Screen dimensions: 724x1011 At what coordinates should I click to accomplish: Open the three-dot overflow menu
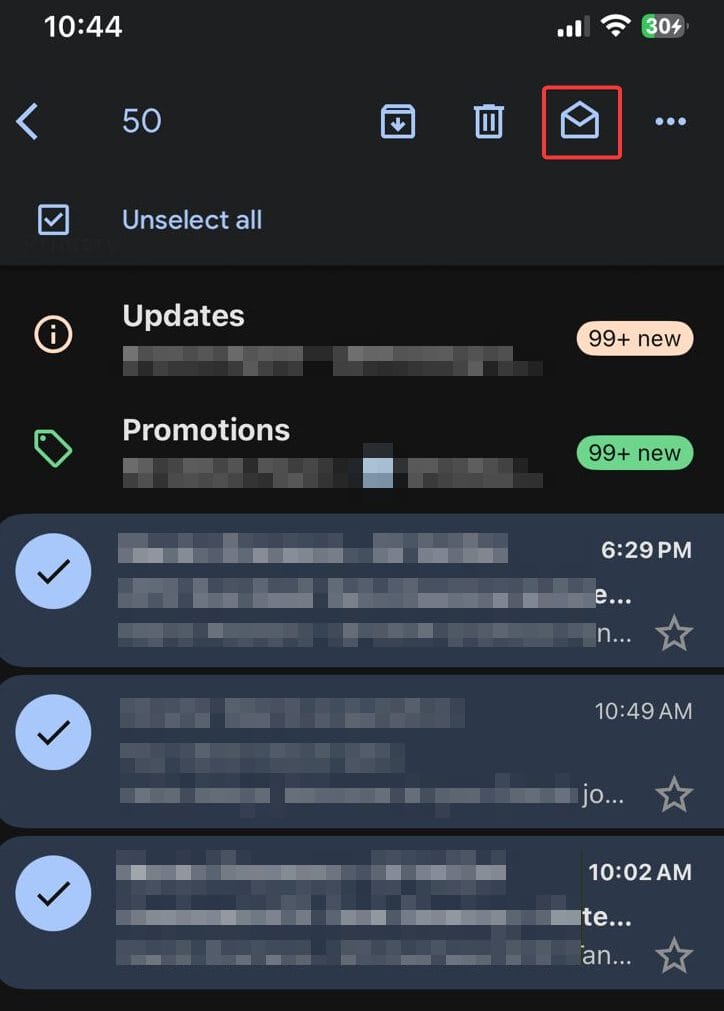670,122
